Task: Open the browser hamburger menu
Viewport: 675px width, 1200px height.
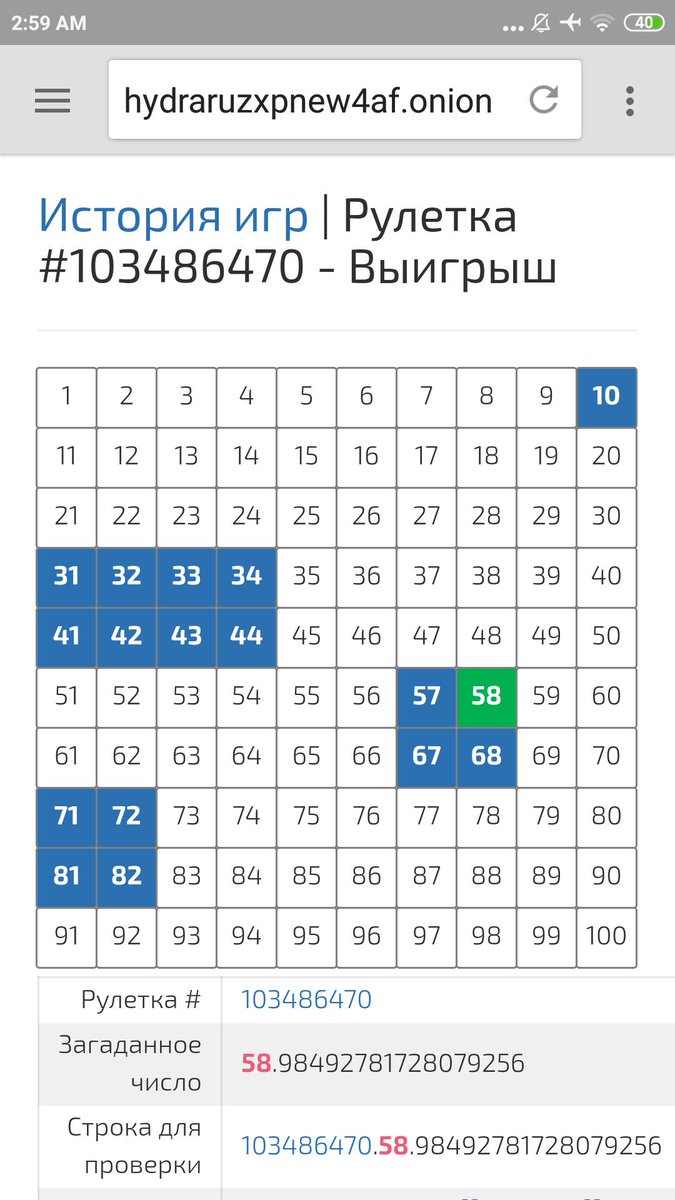Action: [52, 100]
